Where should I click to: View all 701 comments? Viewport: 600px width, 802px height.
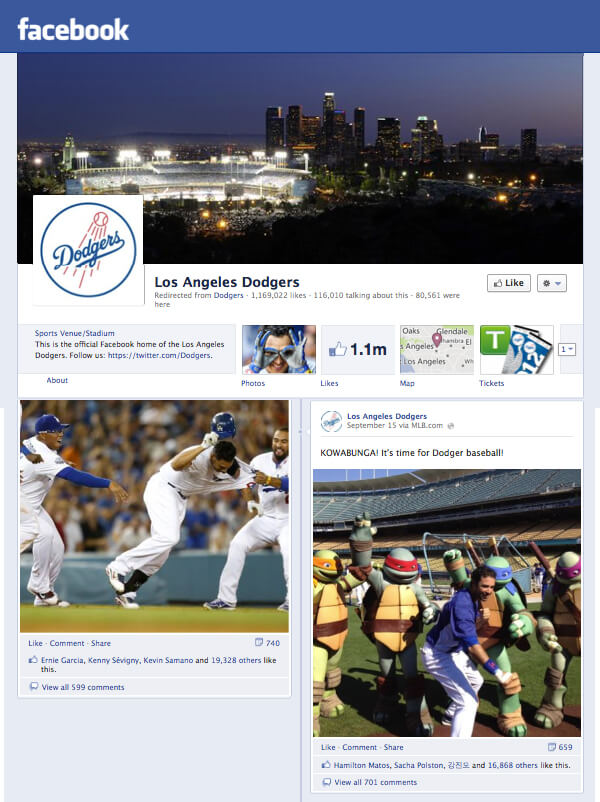375,782
